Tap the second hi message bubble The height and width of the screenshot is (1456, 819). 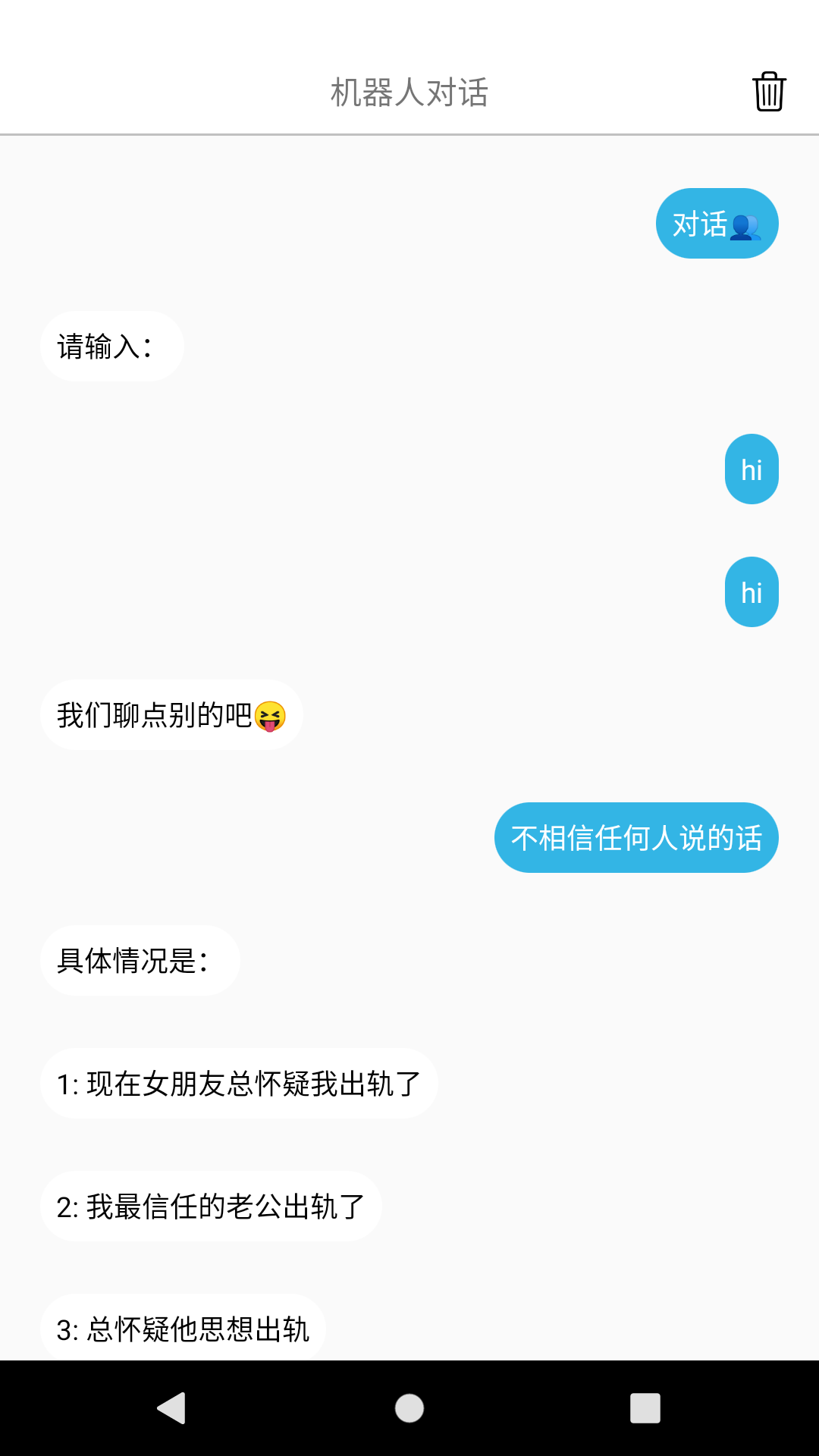pos(752,591)
